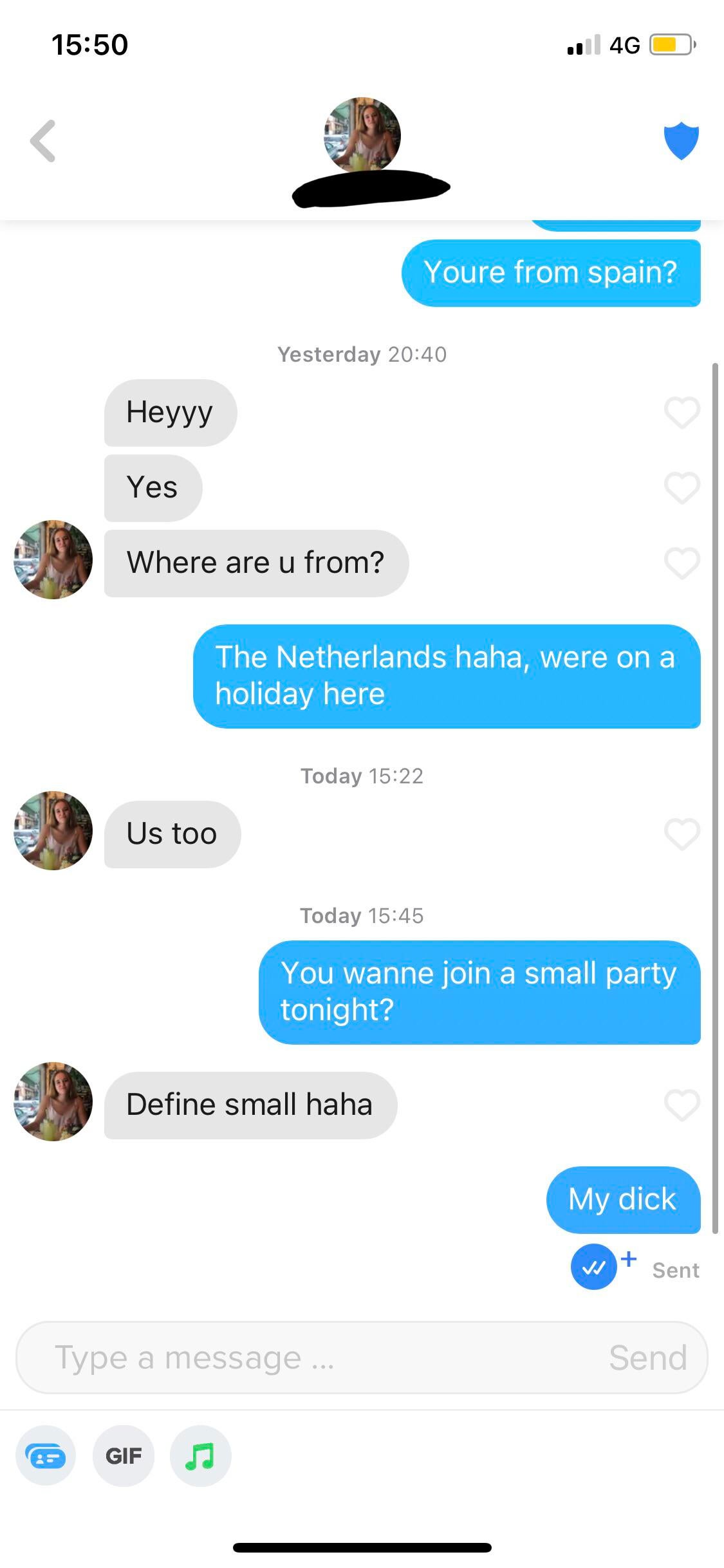Open the GIF picker
724x1568 pixels.
124,1456
